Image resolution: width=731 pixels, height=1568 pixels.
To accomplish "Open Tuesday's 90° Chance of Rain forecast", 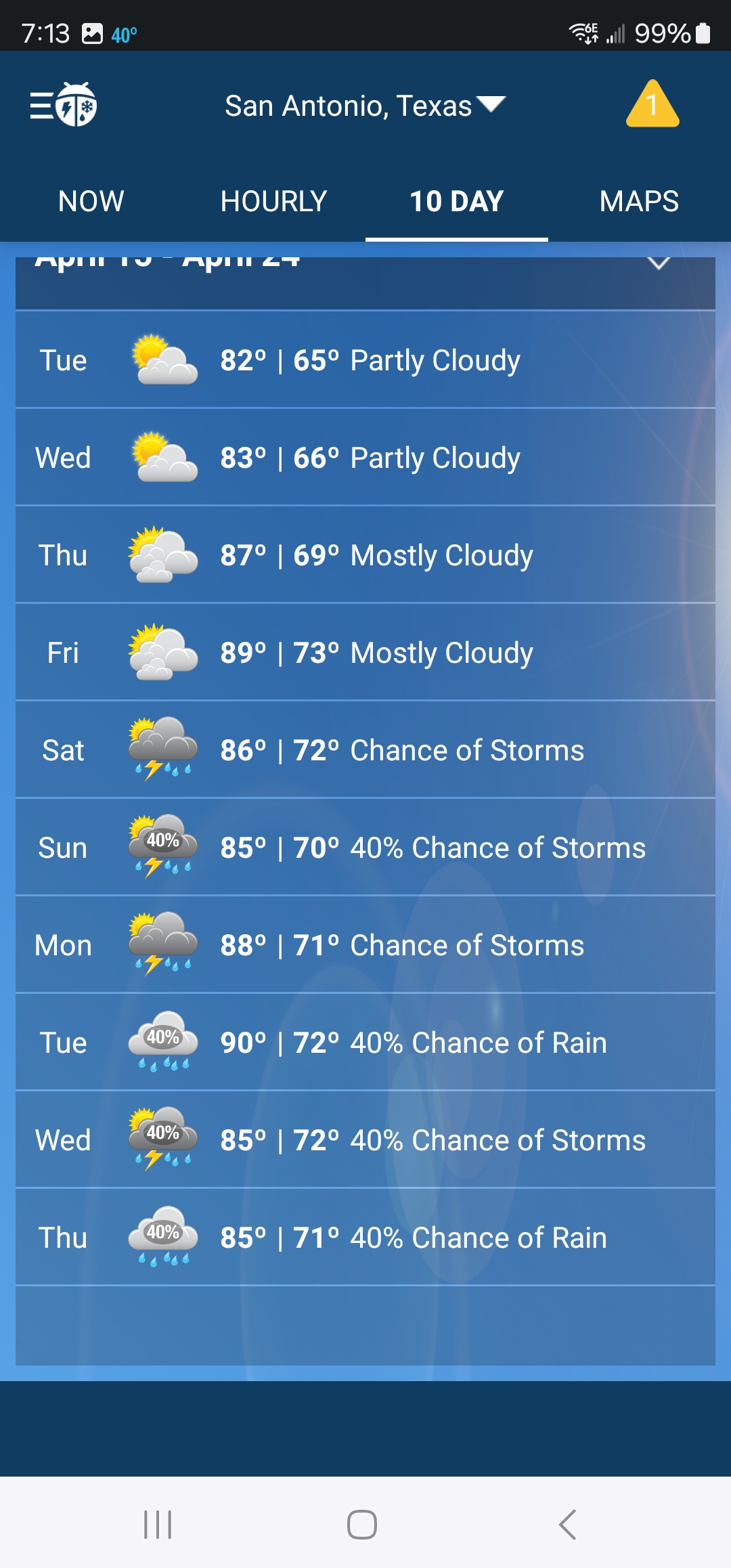I will (x=365, y=1043).
